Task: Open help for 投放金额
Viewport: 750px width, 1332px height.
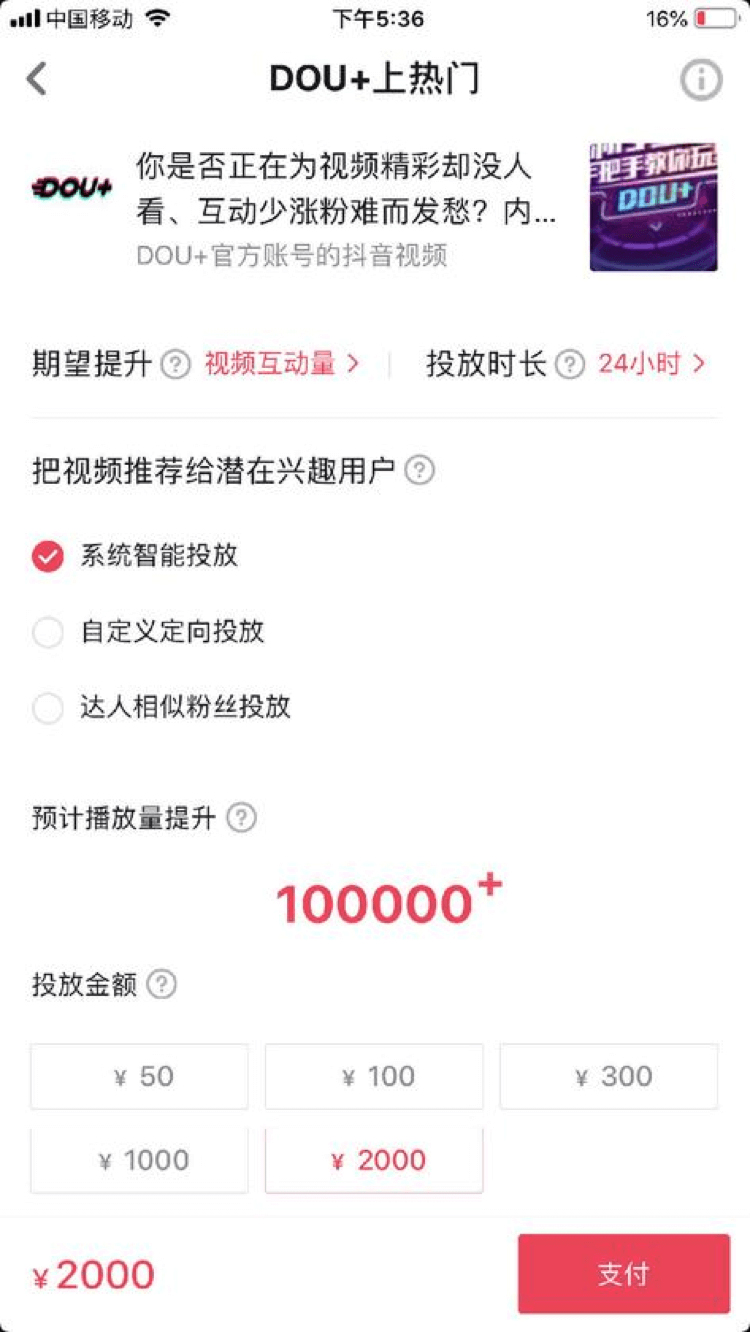Action: (x=161, y=985)
